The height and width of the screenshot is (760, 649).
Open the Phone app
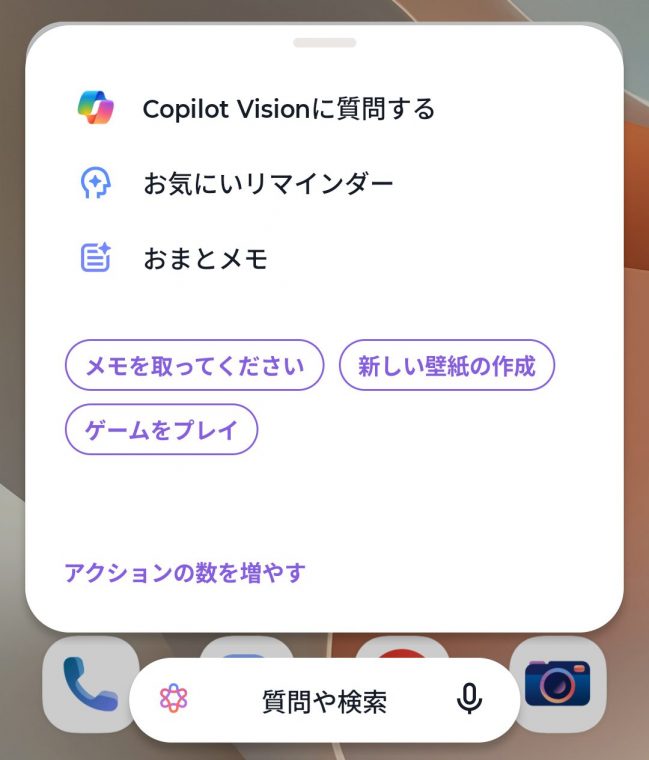89,685
